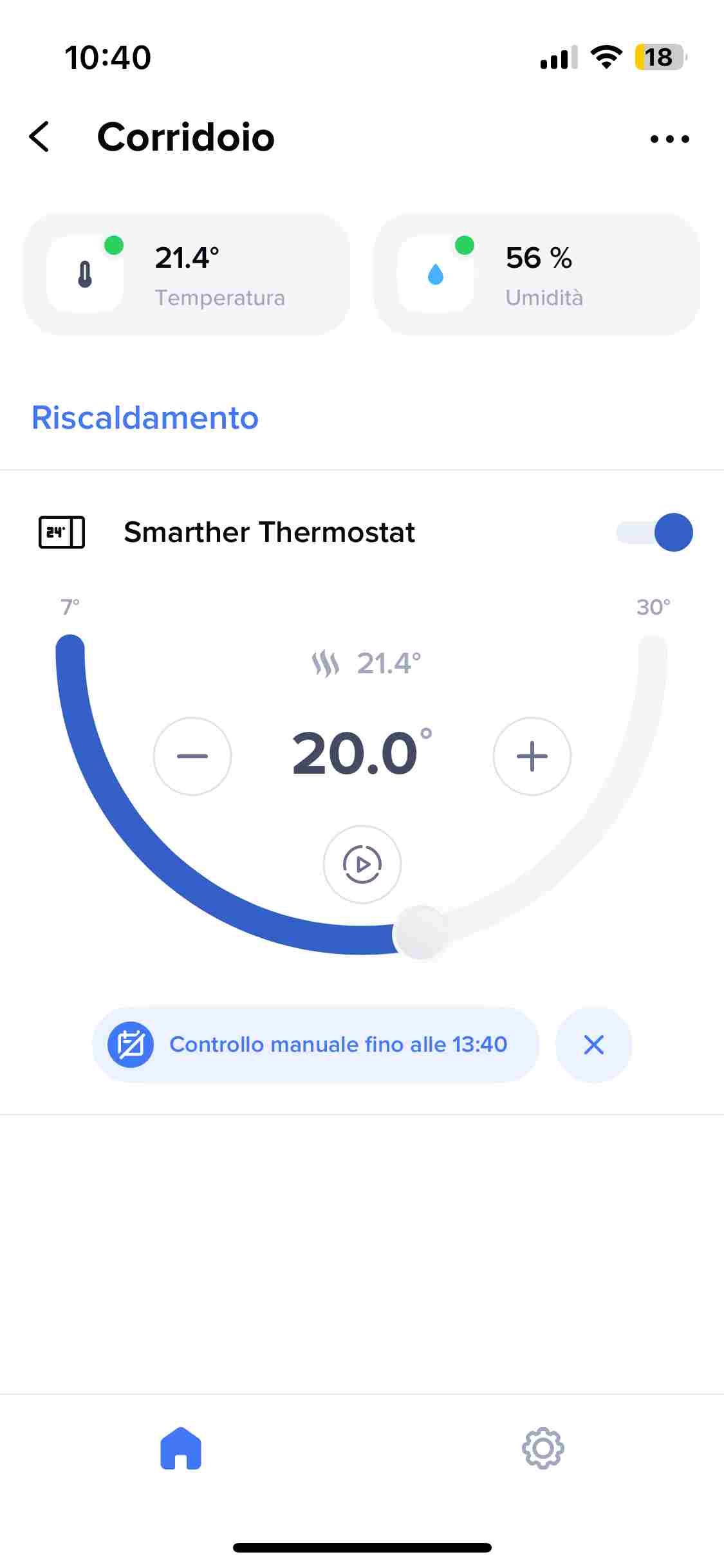This screenshot has width=724, height=1568.
Task: Open the Umidità 56 % card
Action: (x=537, y=275)
